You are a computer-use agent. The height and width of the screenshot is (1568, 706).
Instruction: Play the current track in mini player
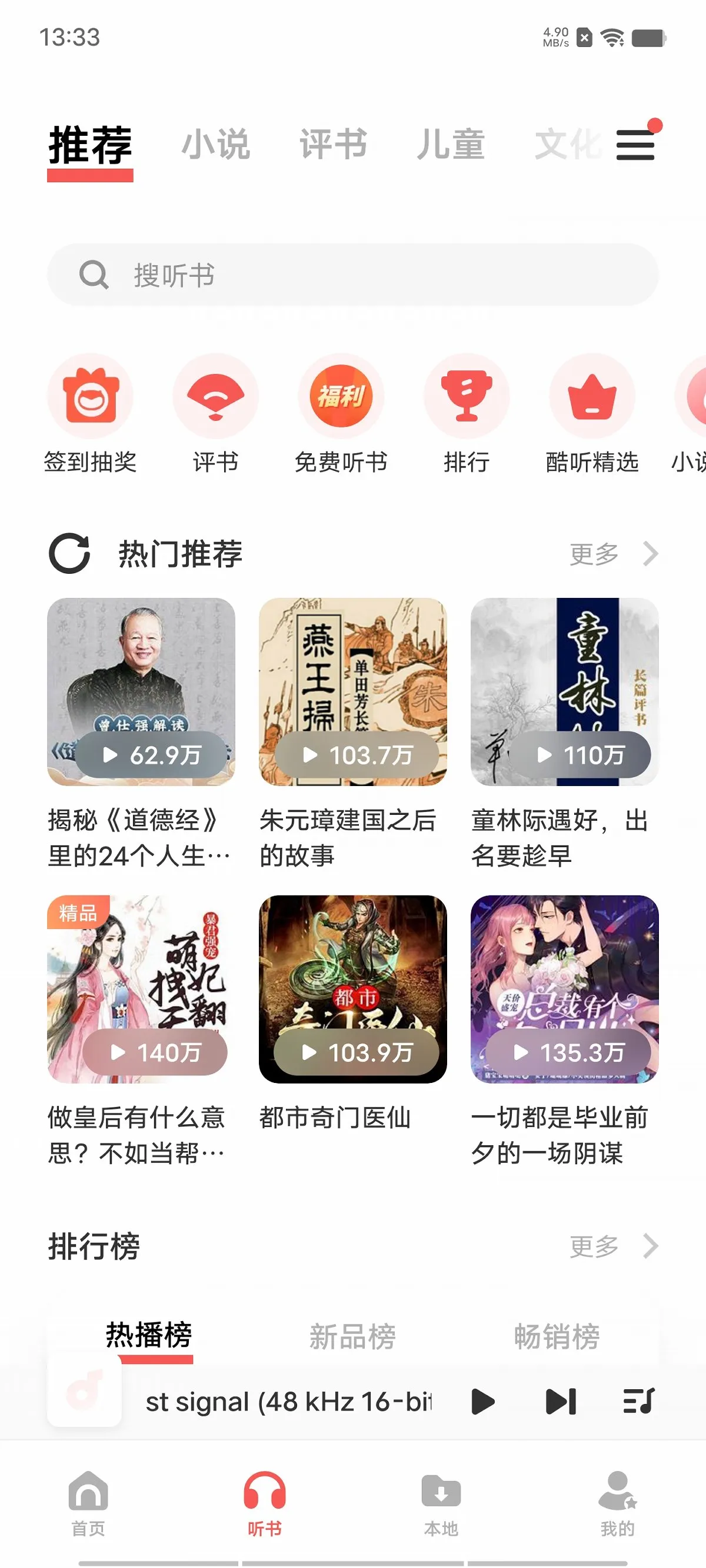[483, 1401]
